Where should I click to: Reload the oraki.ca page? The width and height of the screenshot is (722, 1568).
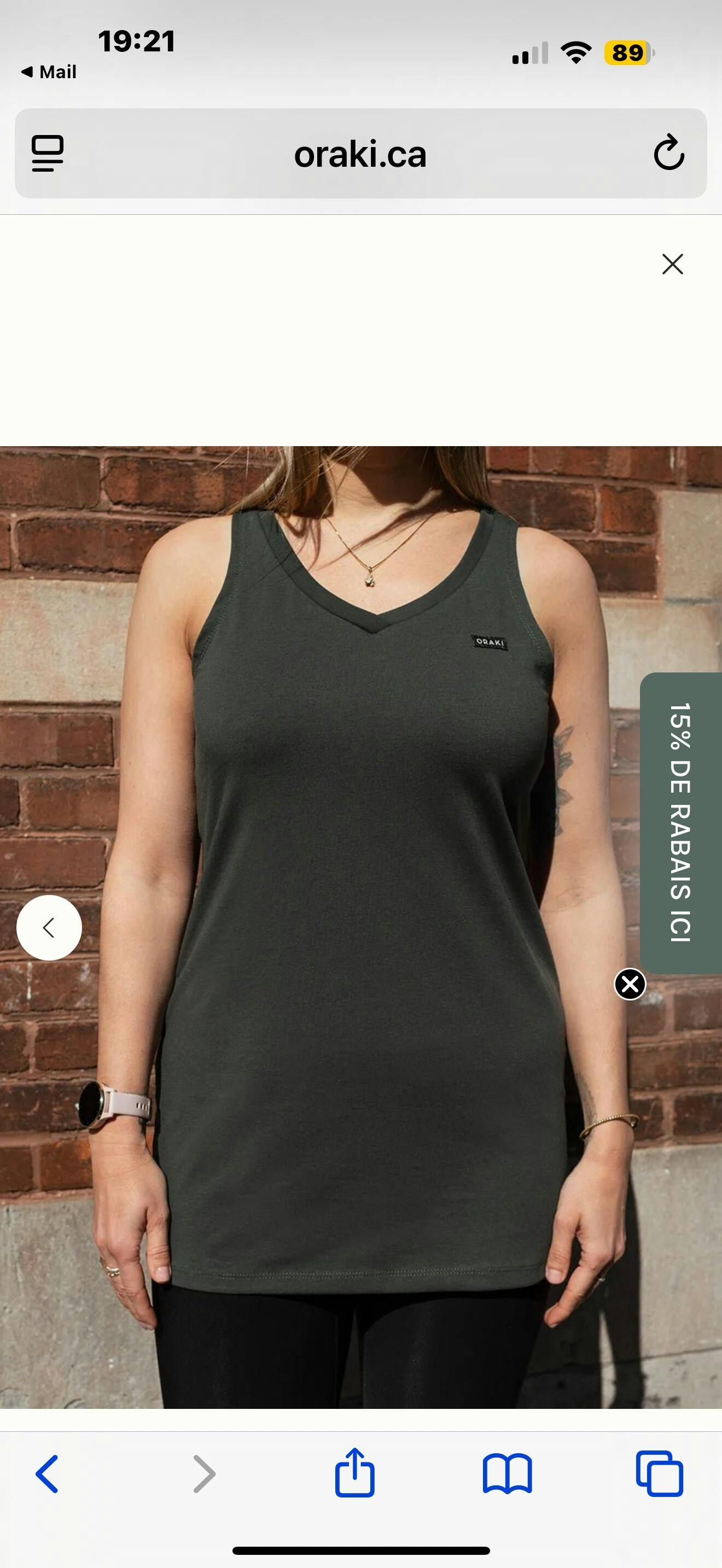[x=669, y=153]
